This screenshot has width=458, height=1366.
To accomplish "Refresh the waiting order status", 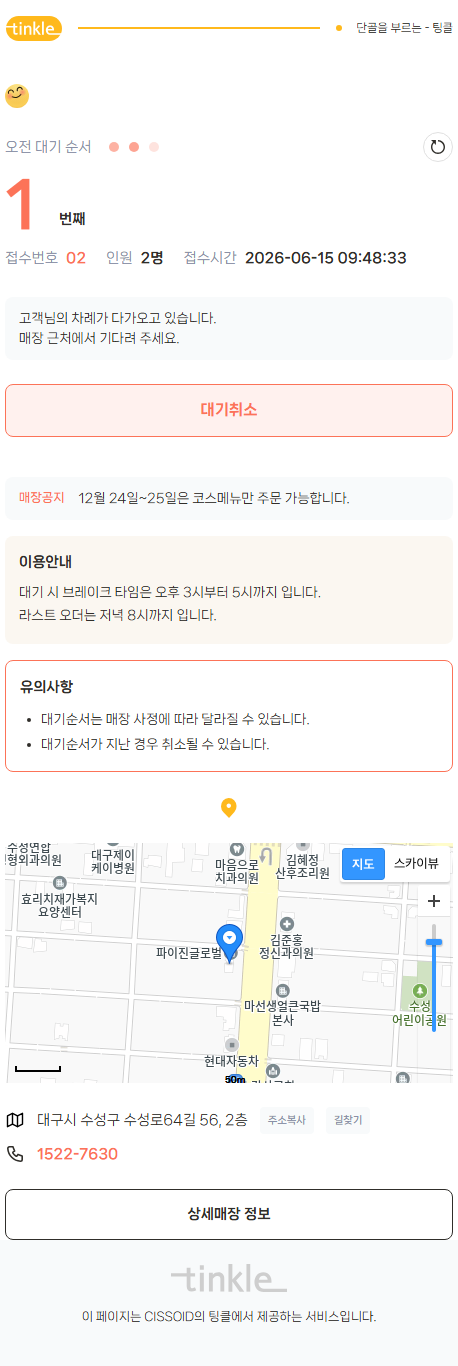I will coord(438,147).
